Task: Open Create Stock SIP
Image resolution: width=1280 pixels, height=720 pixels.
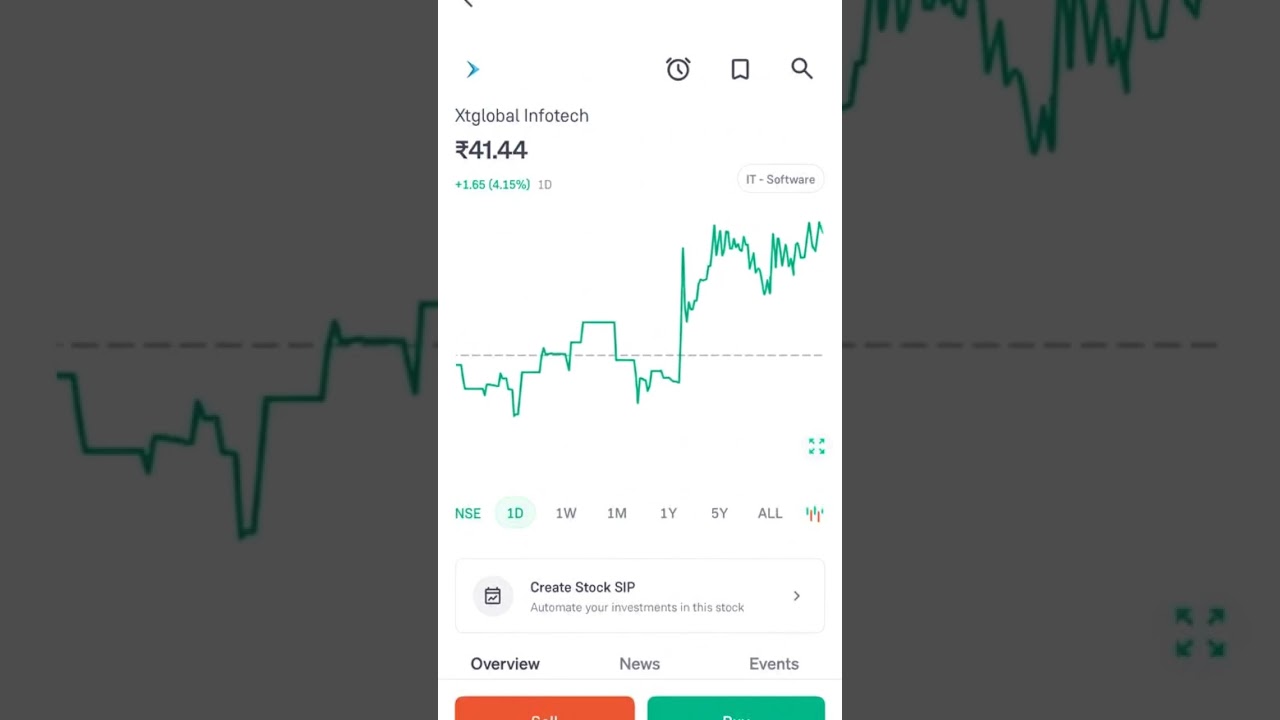Action: [x=640, y=596]
